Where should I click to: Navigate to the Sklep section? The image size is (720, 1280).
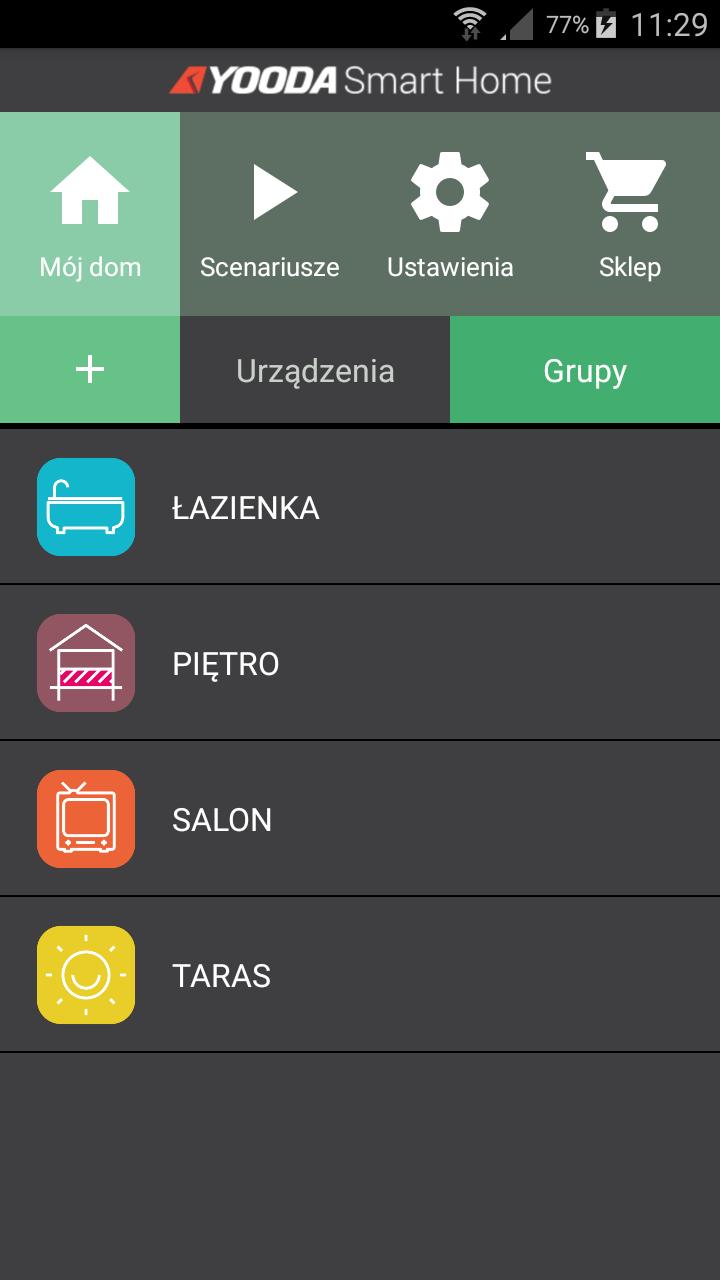coord(630,215)
